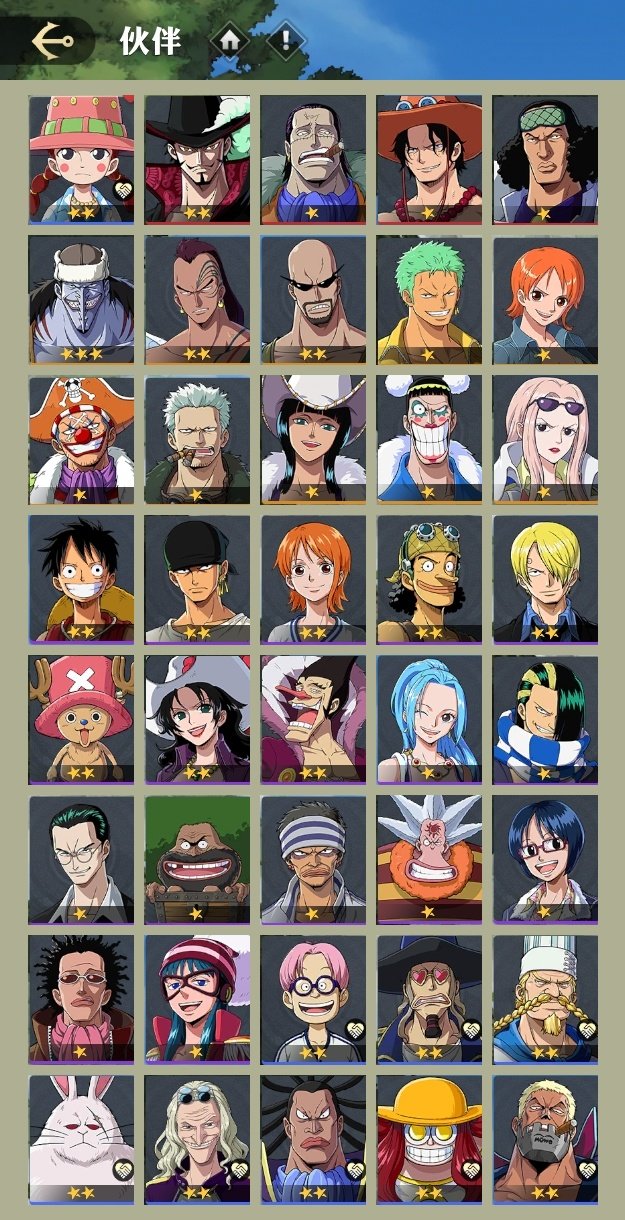The image size is (625, 1220).
Task: Choose Buggy the clown with pirate hat
Action: [x=81, y=439]
